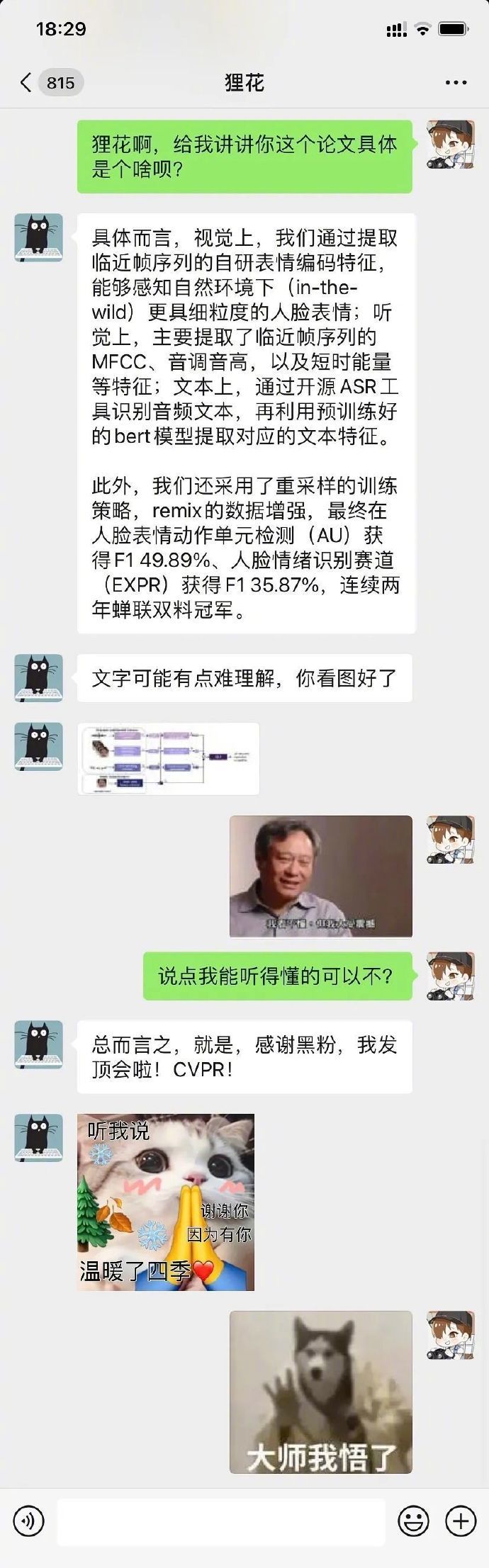This screenshot has height=1568, width=489.
Task: Focus the message text field
Action: tap(220, 1521)
